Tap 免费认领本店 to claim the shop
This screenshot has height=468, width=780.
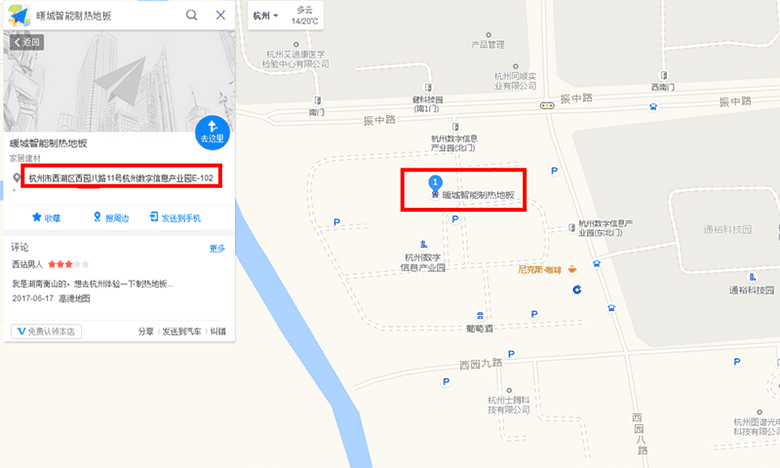pyautogui.click(x=47, y=331)
